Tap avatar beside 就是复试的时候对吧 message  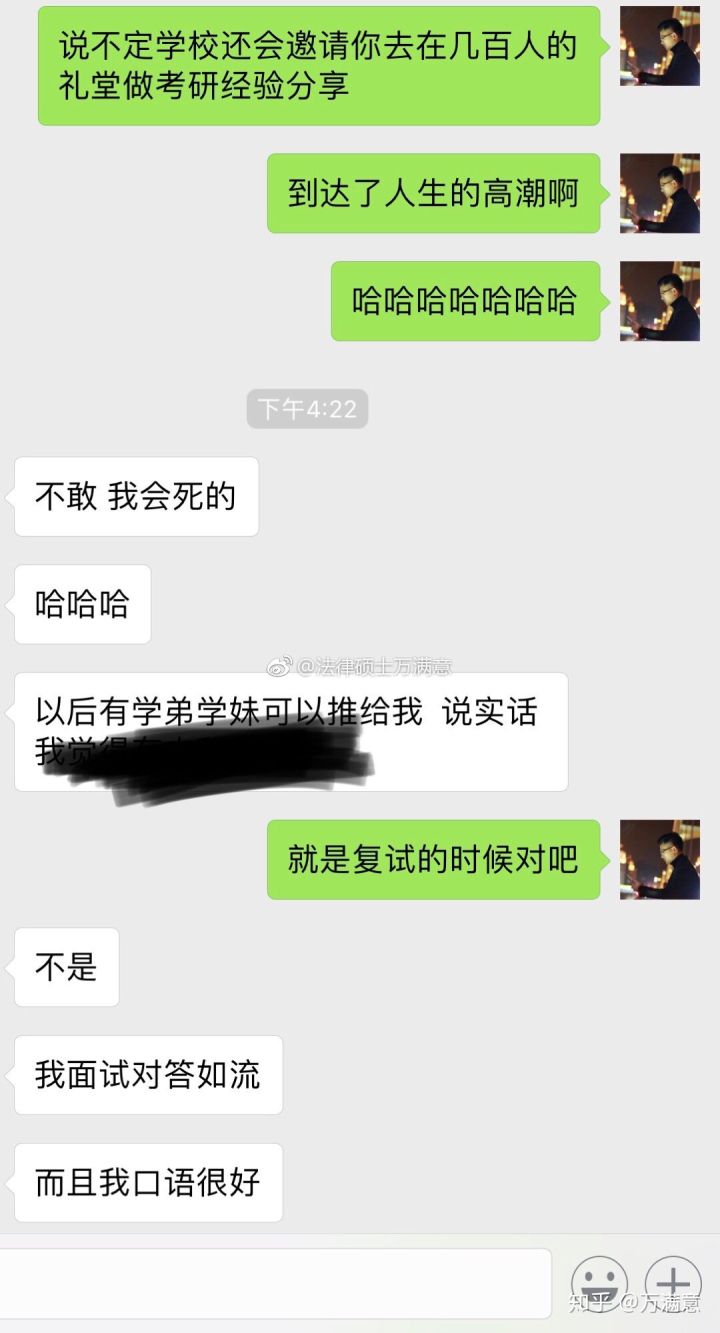coord(659,859)
